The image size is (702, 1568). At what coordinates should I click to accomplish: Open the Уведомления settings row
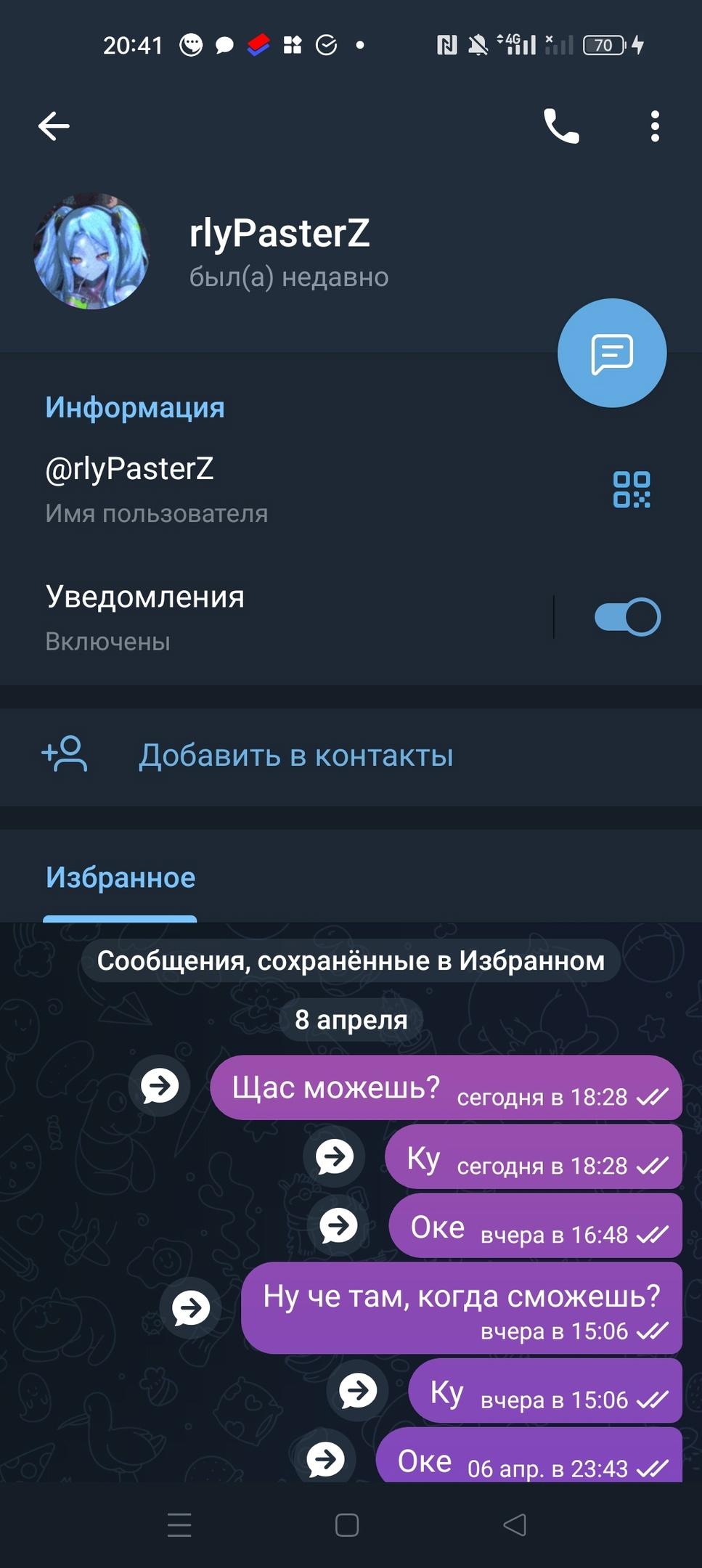click(254, 617)
